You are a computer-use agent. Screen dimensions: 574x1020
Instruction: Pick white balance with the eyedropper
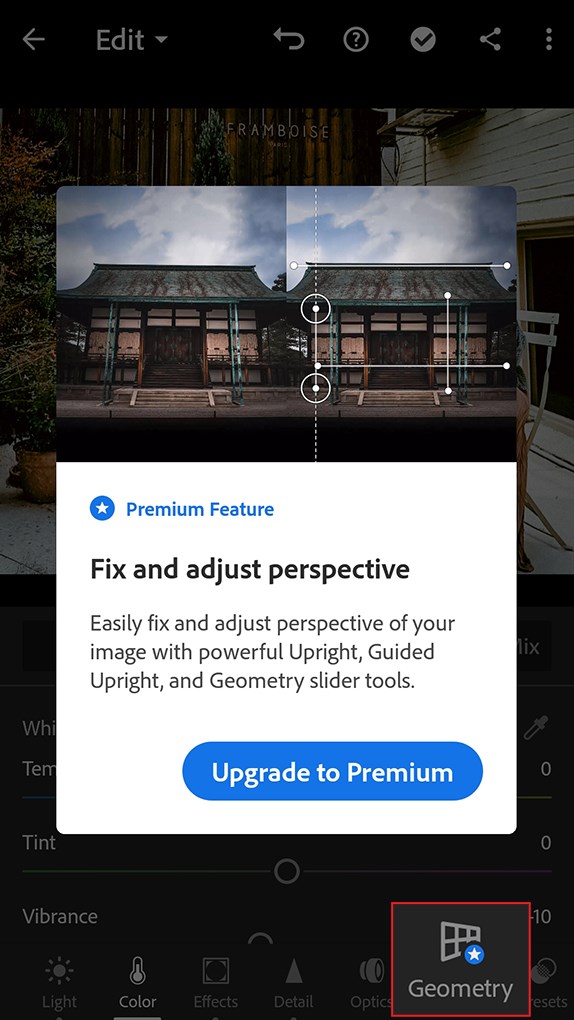coord(536,728)
